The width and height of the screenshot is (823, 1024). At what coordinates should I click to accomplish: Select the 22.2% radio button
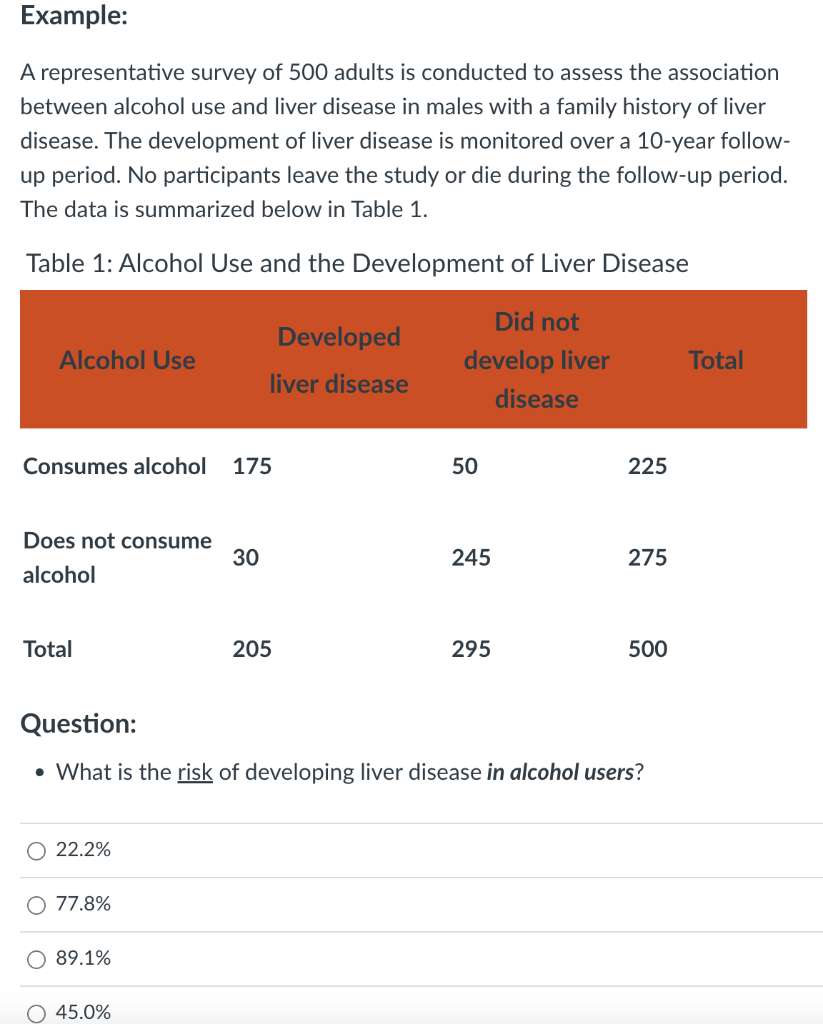point(36,850)
